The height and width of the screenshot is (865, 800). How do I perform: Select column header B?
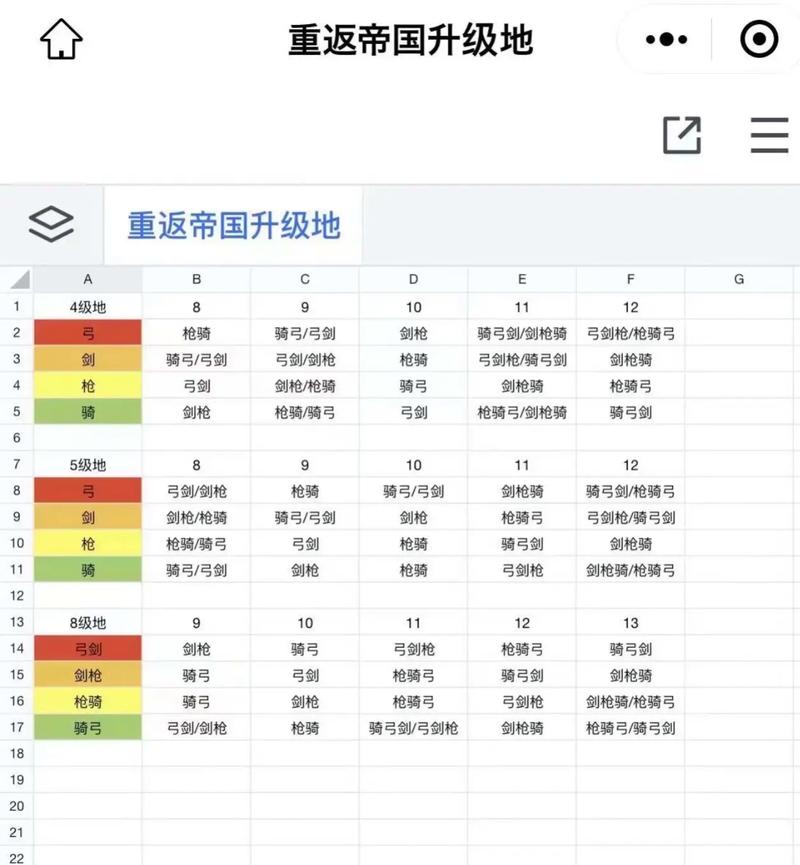pyautogui.click(x=196, y=280)
